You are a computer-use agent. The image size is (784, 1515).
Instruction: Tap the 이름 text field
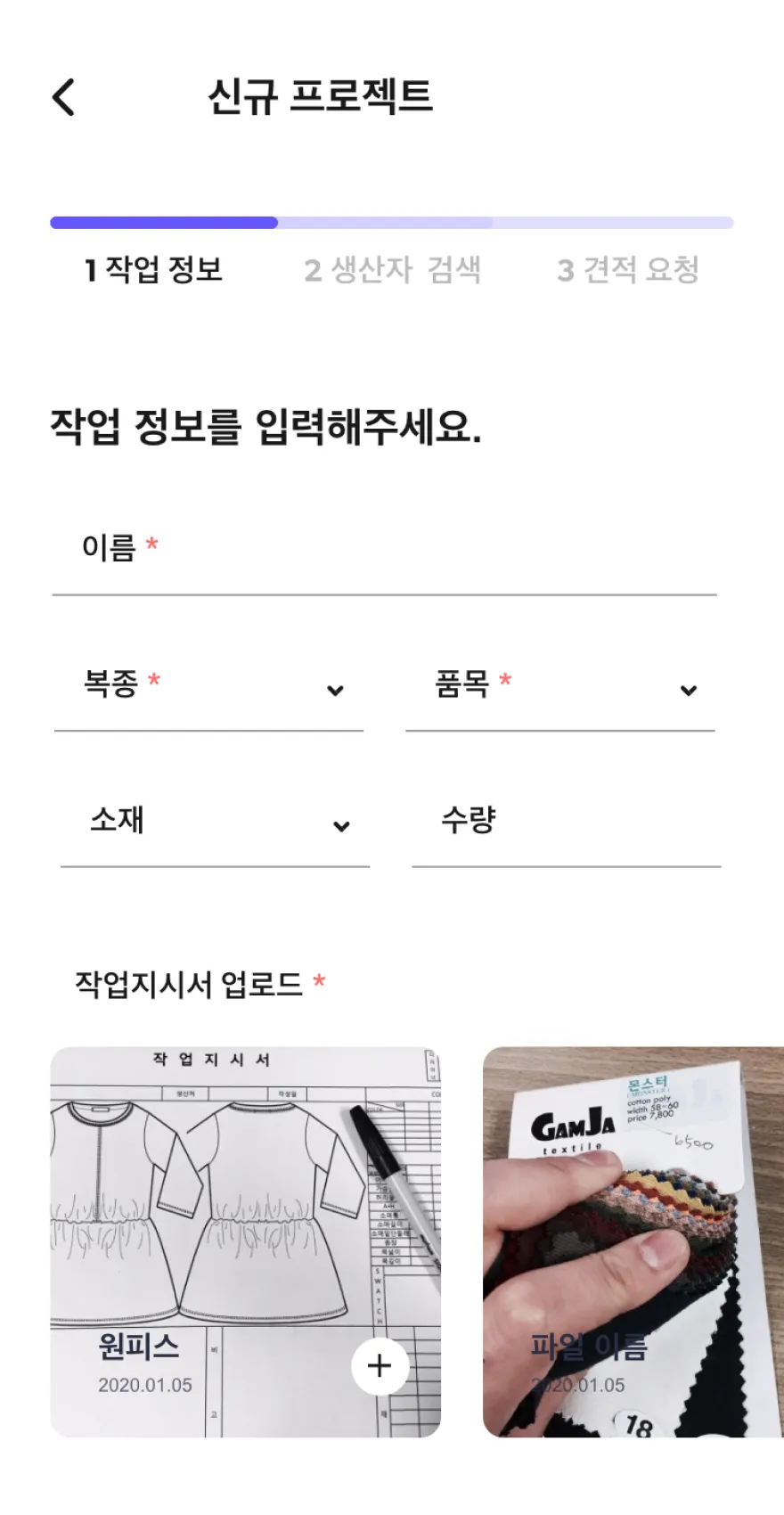383,548
